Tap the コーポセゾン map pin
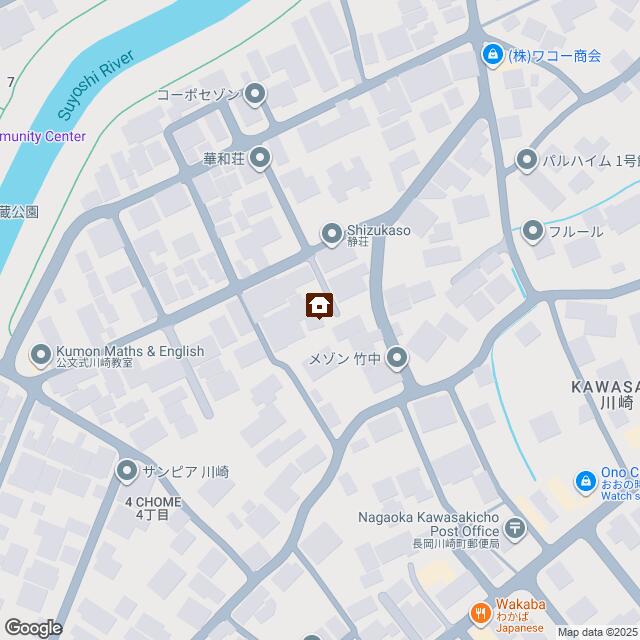This screenshot has width=640, height=640. [x=255, y=95]
